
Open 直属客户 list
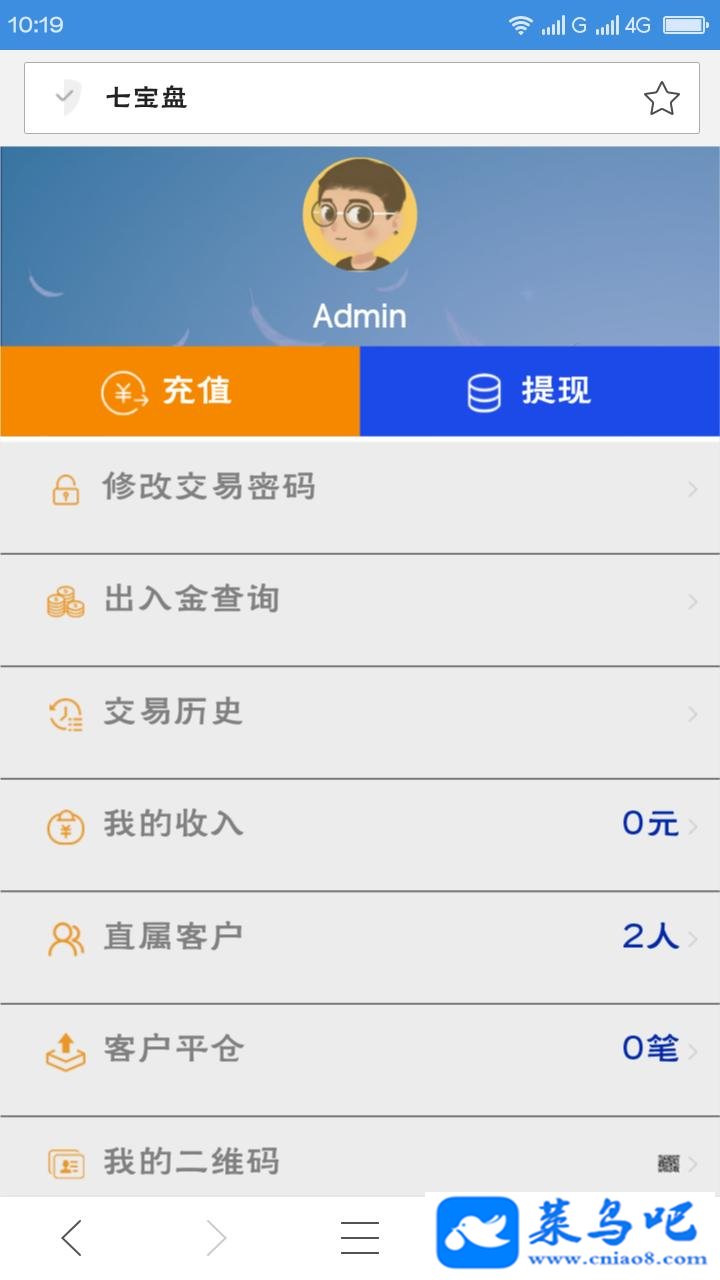click(360, 947)
